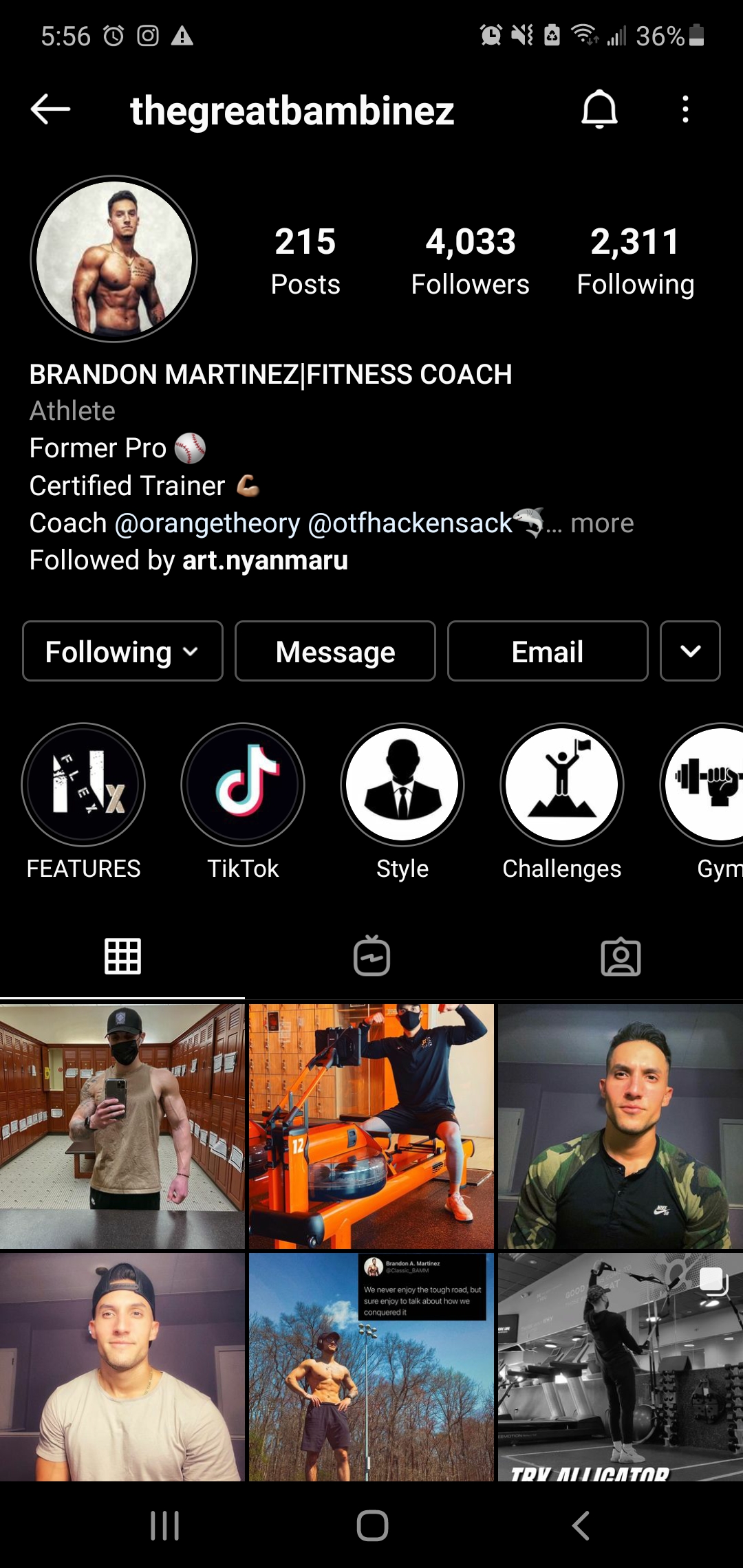Open the orange rowing machine post
743x1568 pixels.
[371, 1126]
